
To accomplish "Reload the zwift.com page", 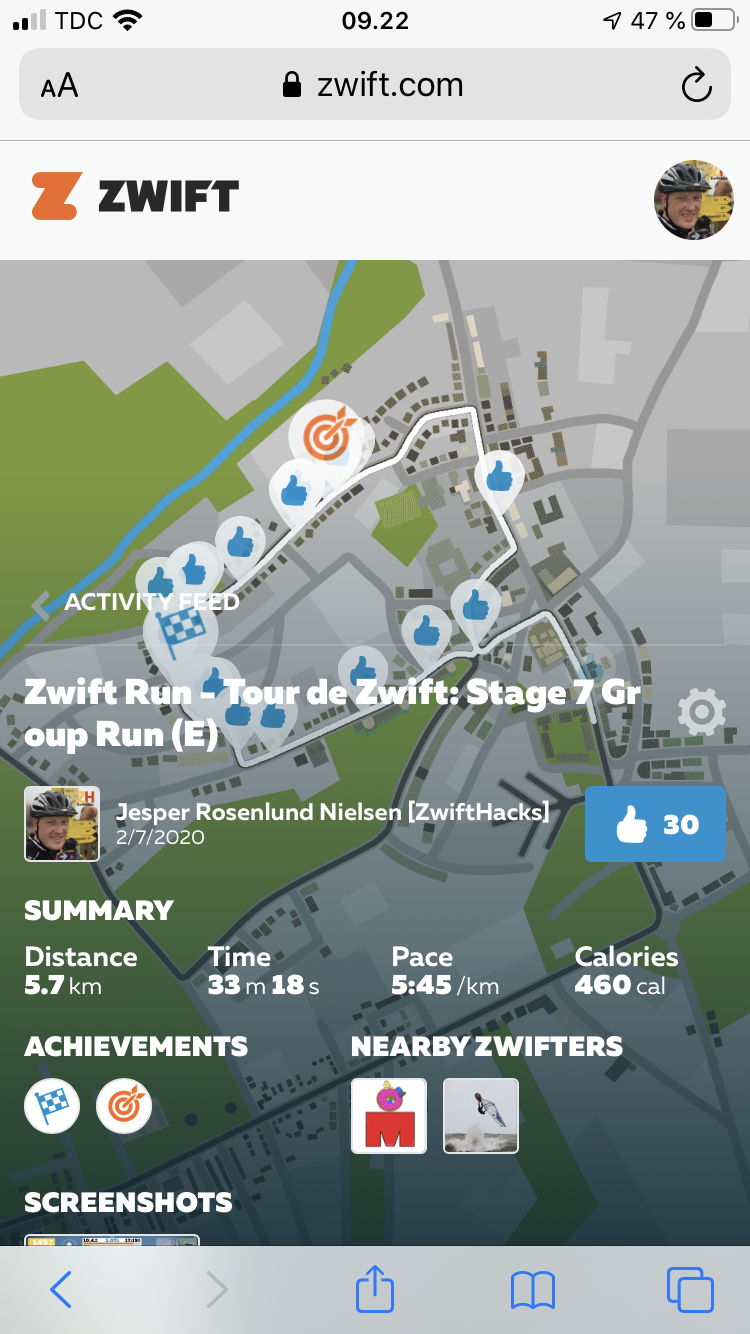I will [695, 84].
